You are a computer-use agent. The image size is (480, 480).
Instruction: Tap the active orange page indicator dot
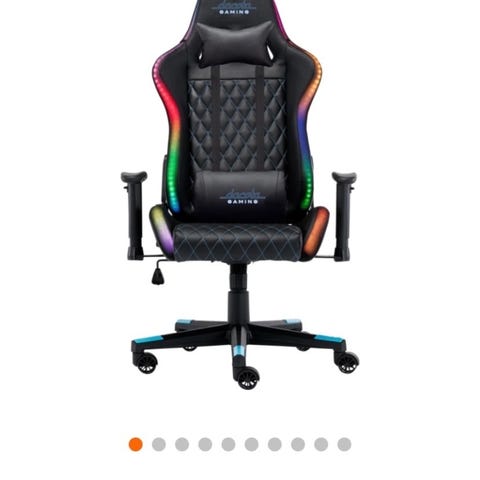click(136, 444)
